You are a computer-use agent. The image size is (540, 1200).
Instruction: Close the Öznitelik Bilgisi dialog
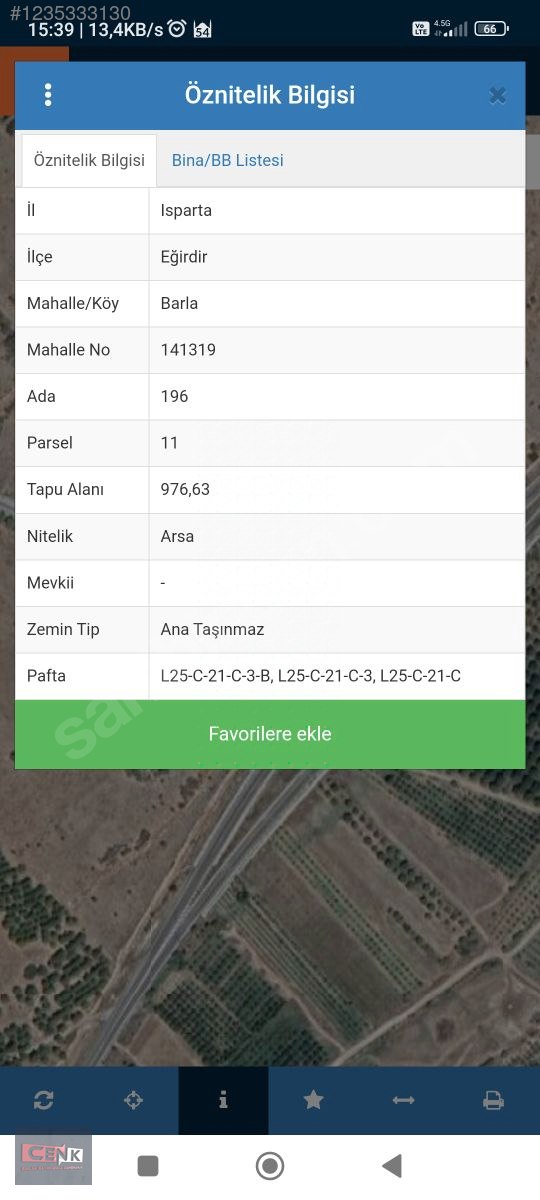click(x=497, y=95)
